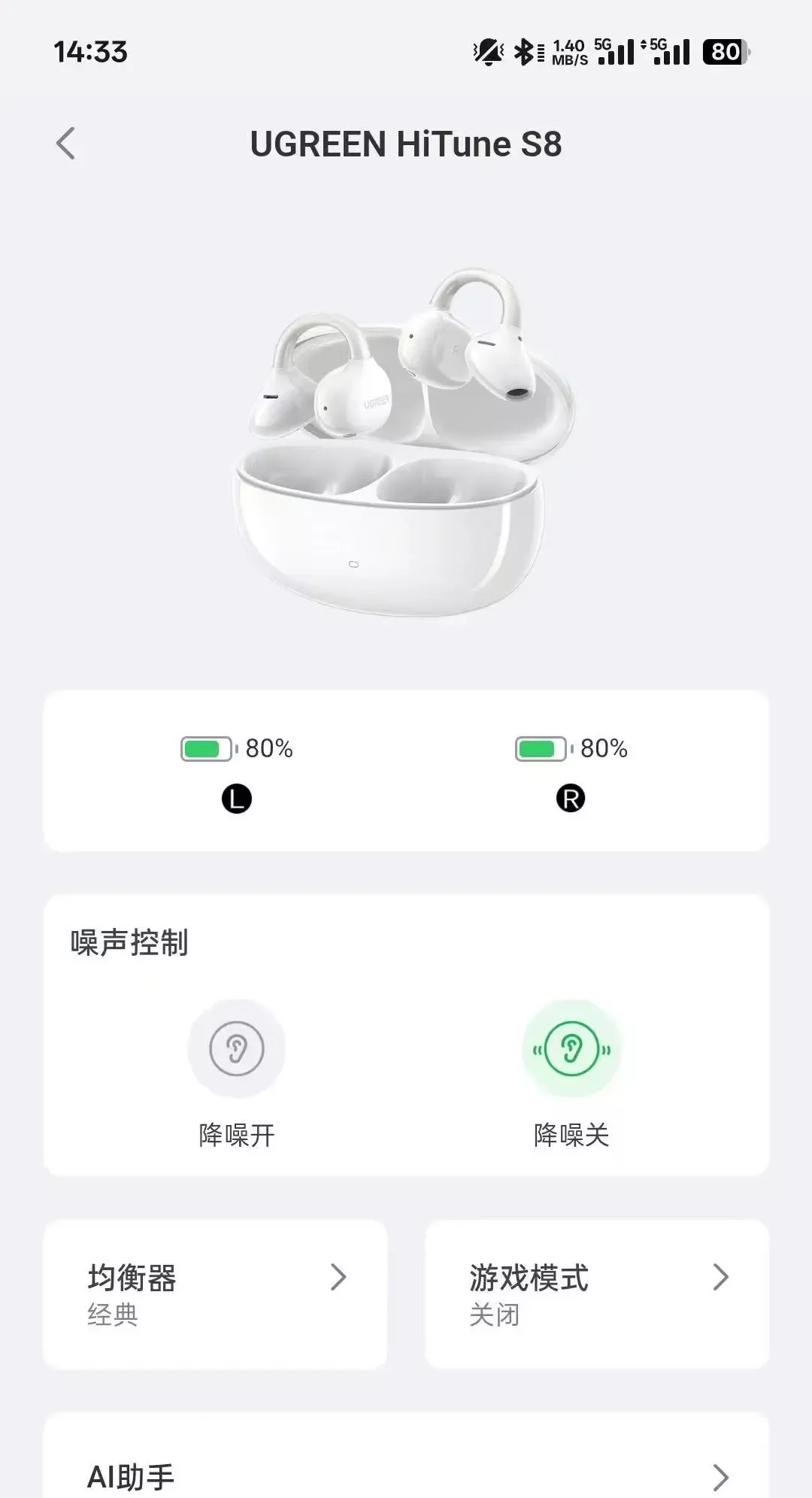This screenshot has height=1498, width=812.
Task: Tap the left earbud battery icon
Action: [207, 749]
